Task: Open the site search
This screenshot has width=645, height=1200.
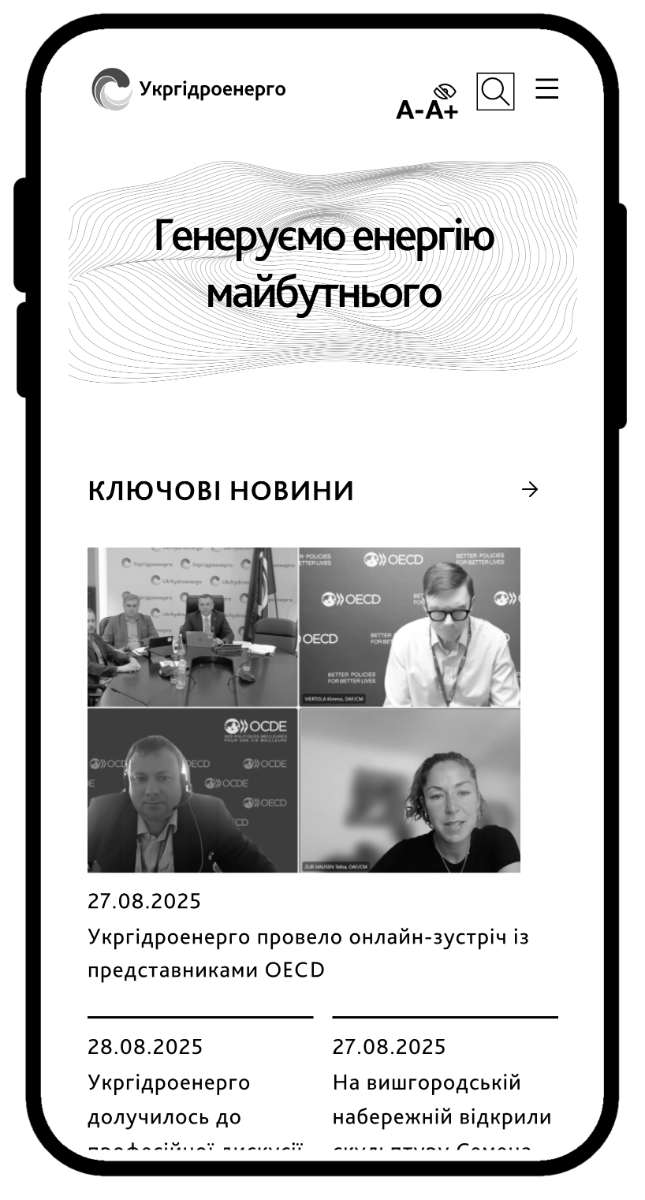Action: 495,92
